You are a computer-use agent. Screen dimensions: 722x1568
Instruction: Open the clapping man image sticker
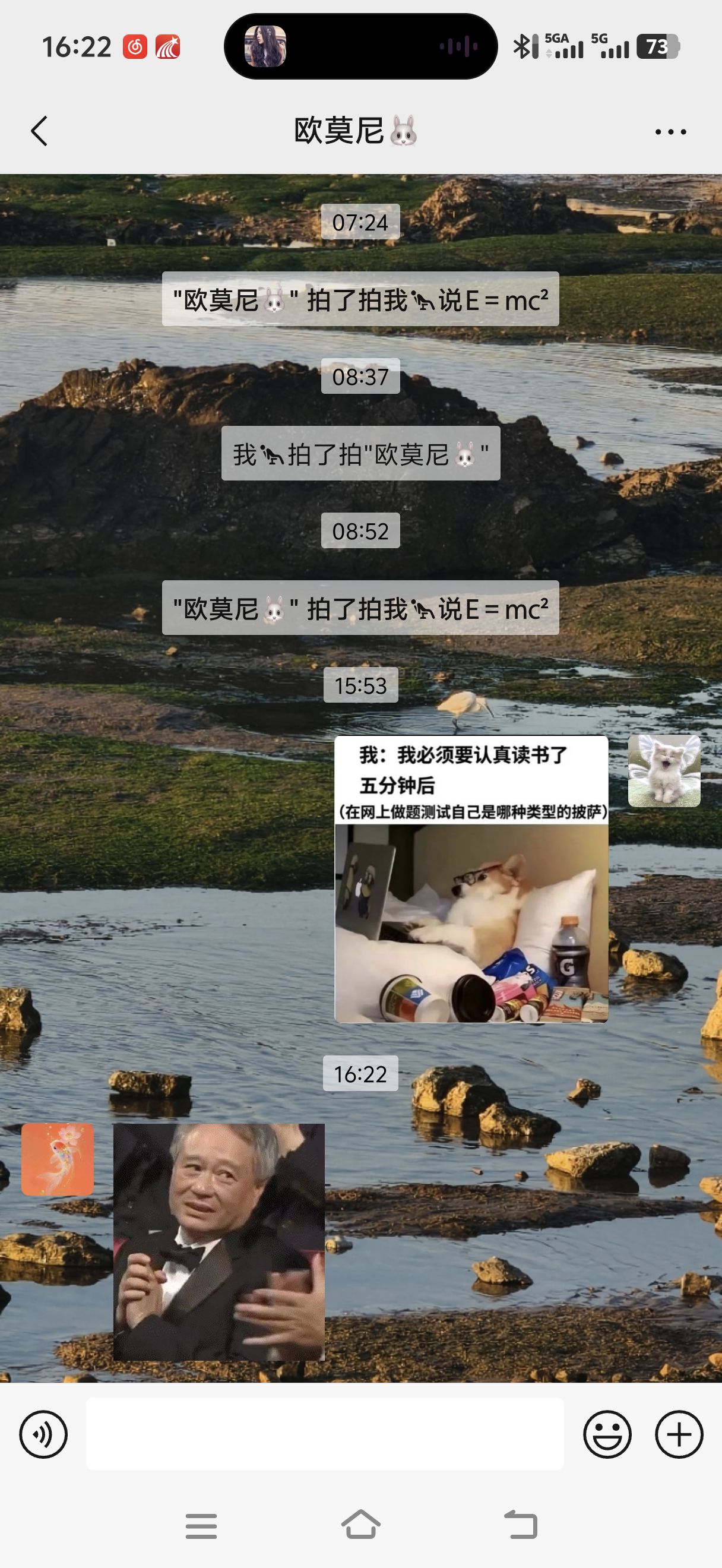click(x=219, y=1242)
